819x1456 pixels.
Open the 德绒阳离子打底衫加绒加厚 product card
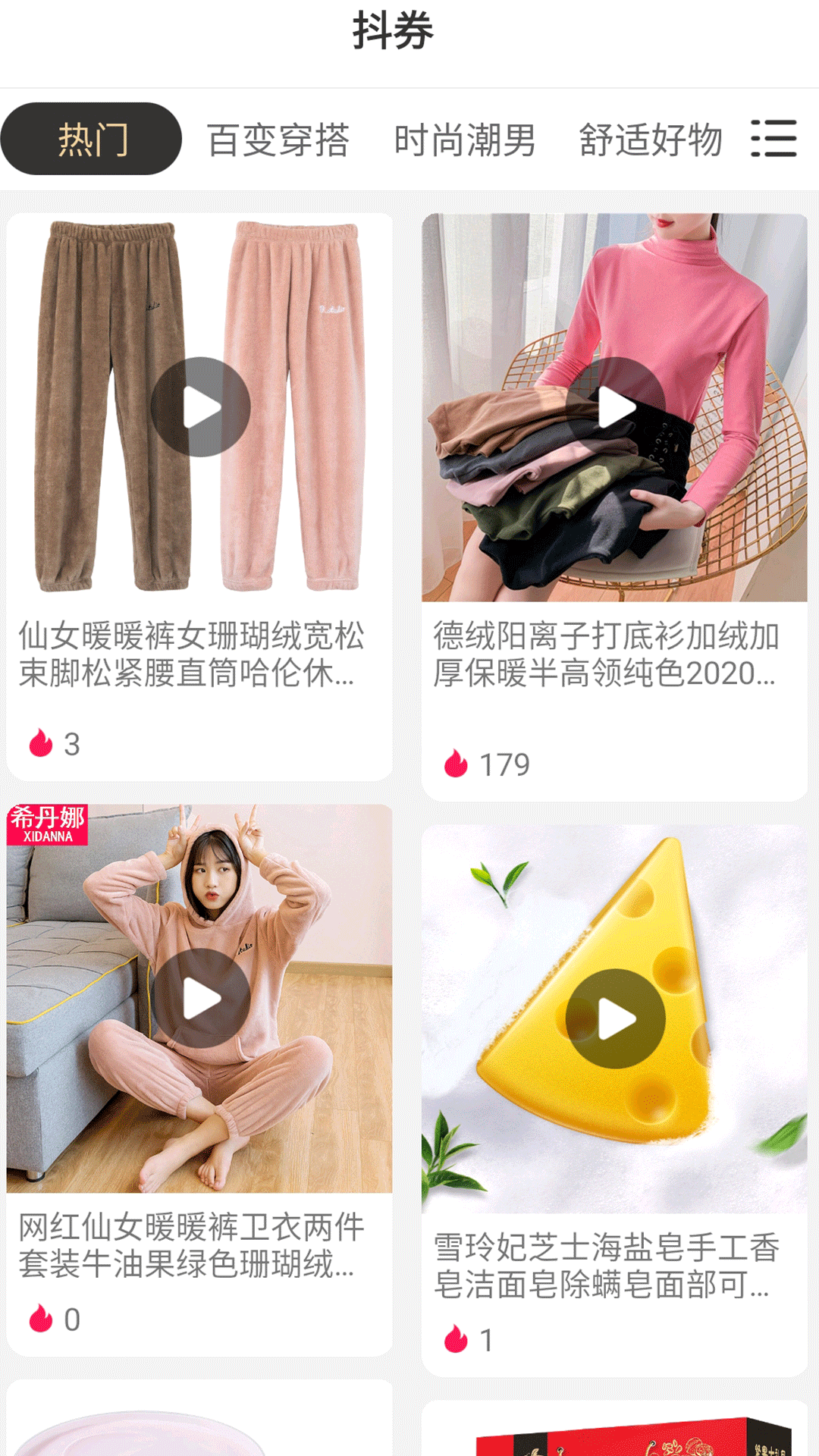605,655
